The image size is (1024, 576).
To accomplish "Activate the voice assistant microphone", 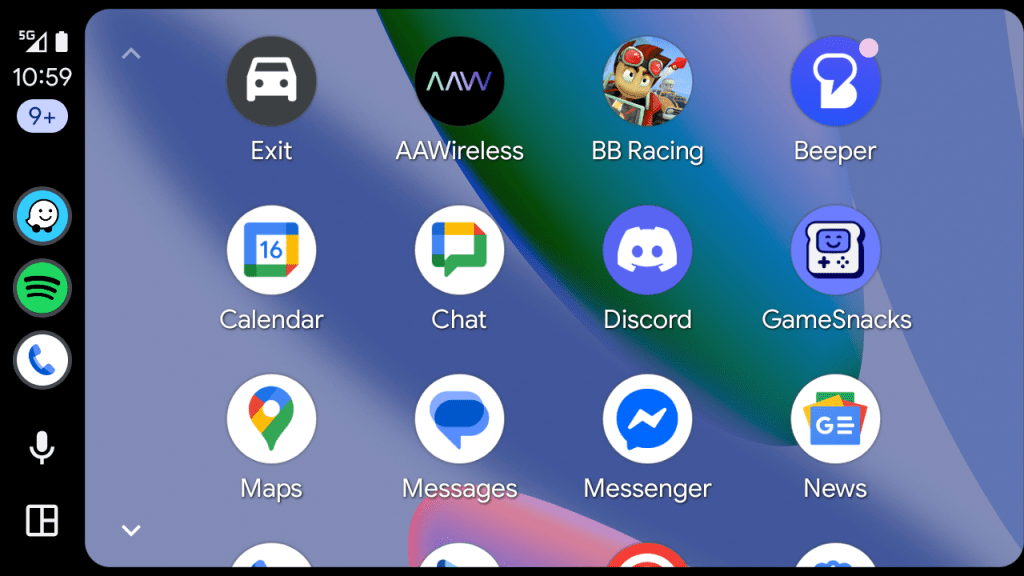I will 42,447.
